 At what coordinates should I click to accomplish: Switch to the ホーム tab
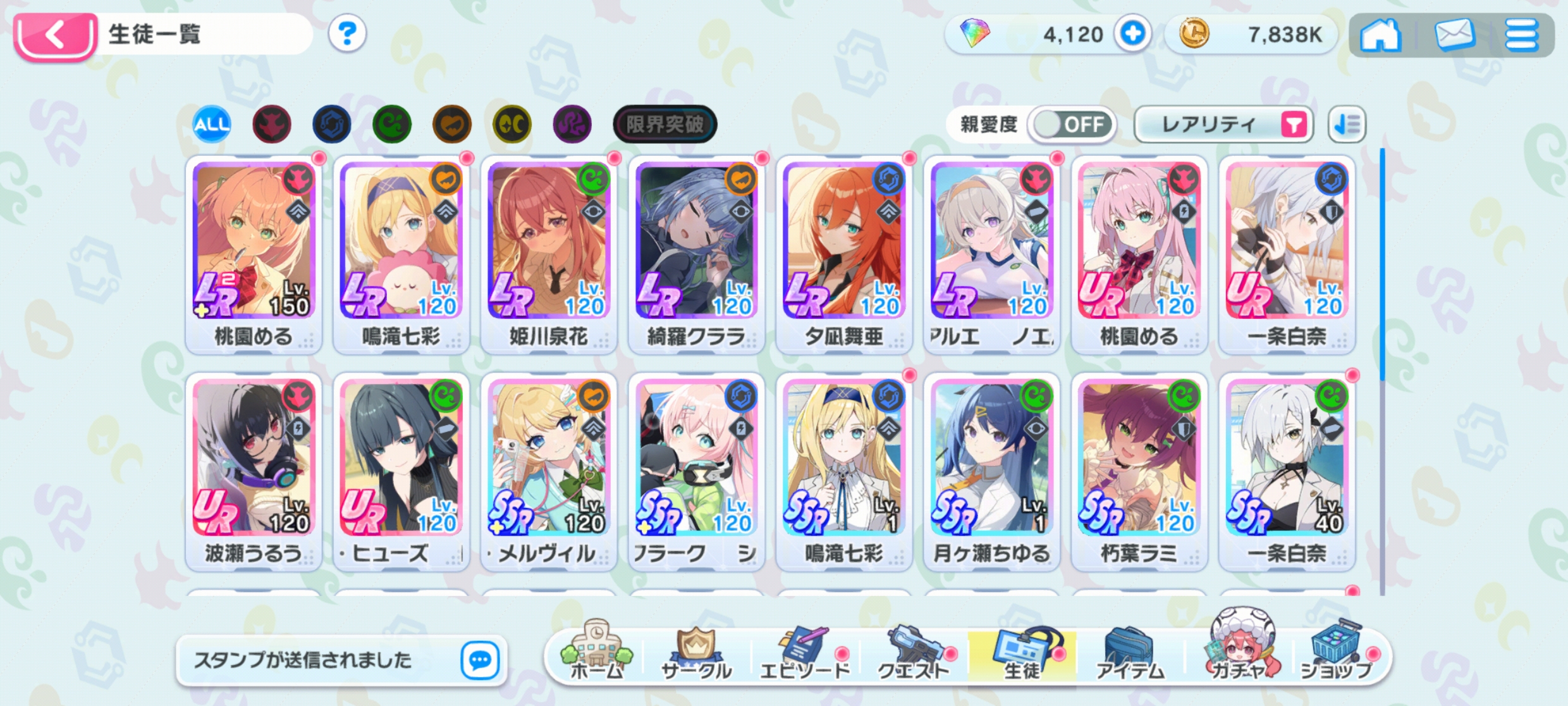coord(596,652)
